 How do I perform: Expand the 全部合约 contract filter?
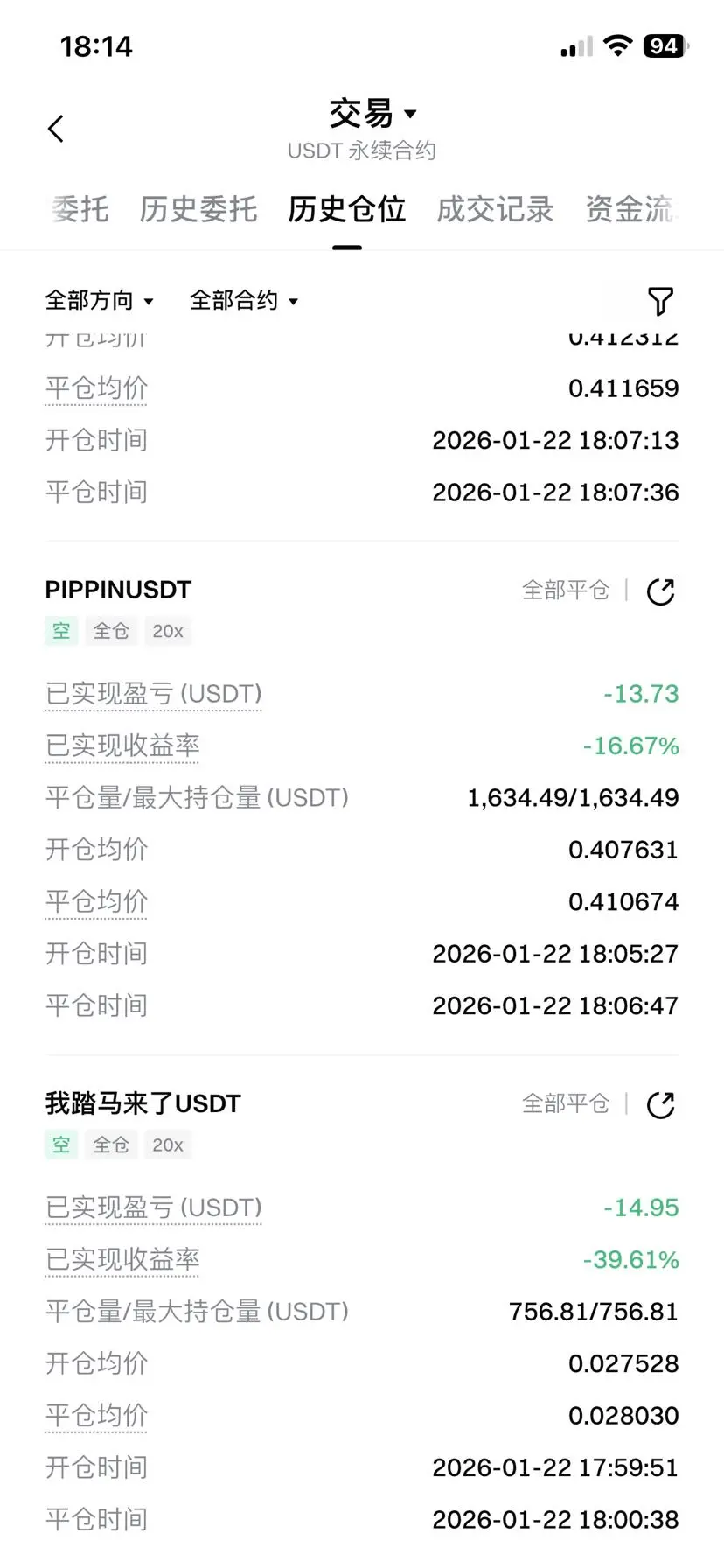pos(244,301)
